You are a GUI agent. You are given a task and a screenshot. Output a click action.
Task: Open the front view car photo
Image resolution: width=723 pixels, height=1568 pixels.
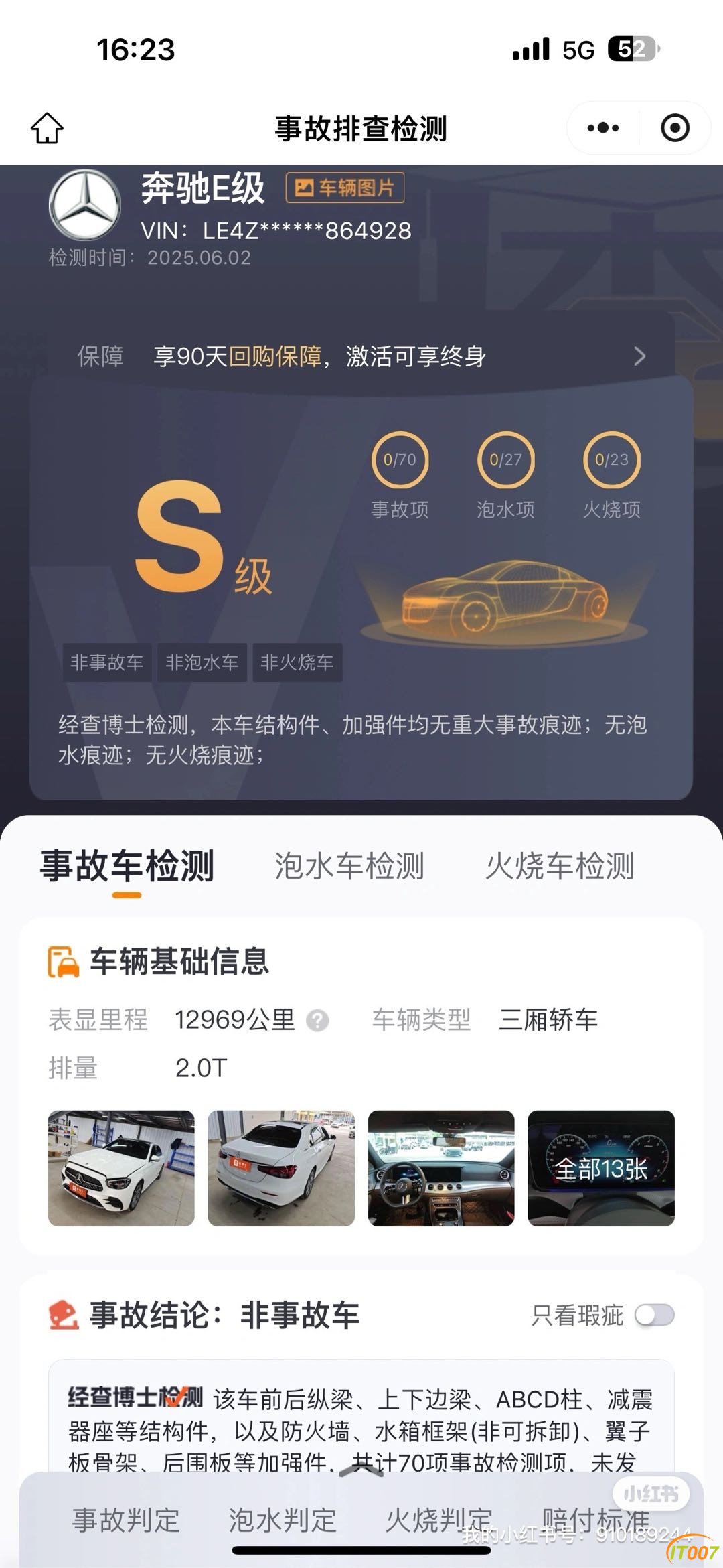click(121, 1168)
